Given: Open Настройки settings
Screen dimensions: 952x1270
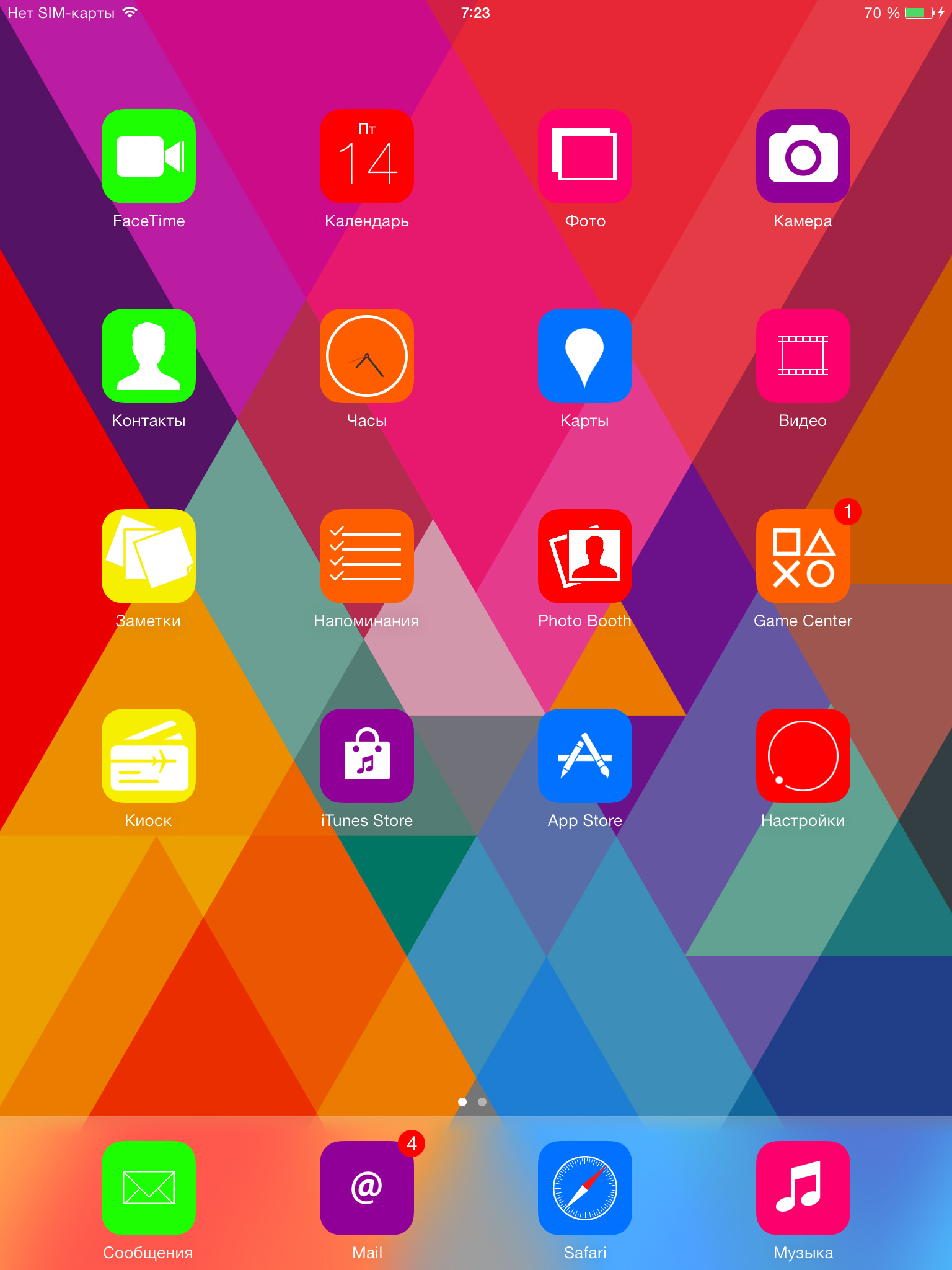Looking at the screenshot, I should click(803, 756).
